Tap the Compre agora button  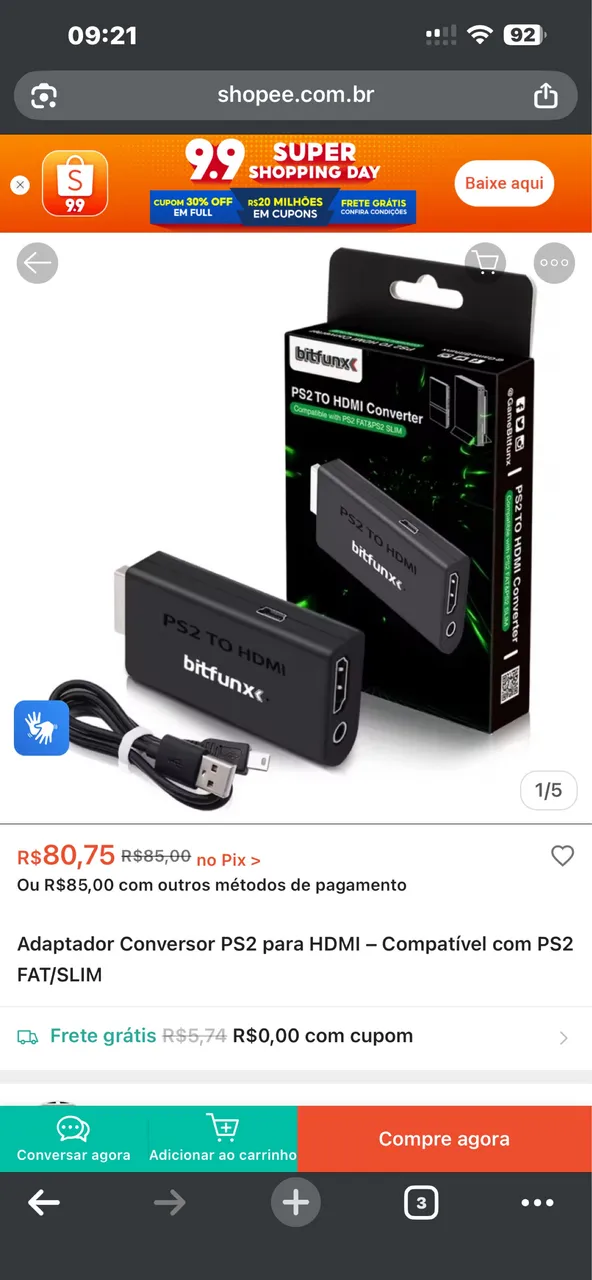[x=444, y=1139]
